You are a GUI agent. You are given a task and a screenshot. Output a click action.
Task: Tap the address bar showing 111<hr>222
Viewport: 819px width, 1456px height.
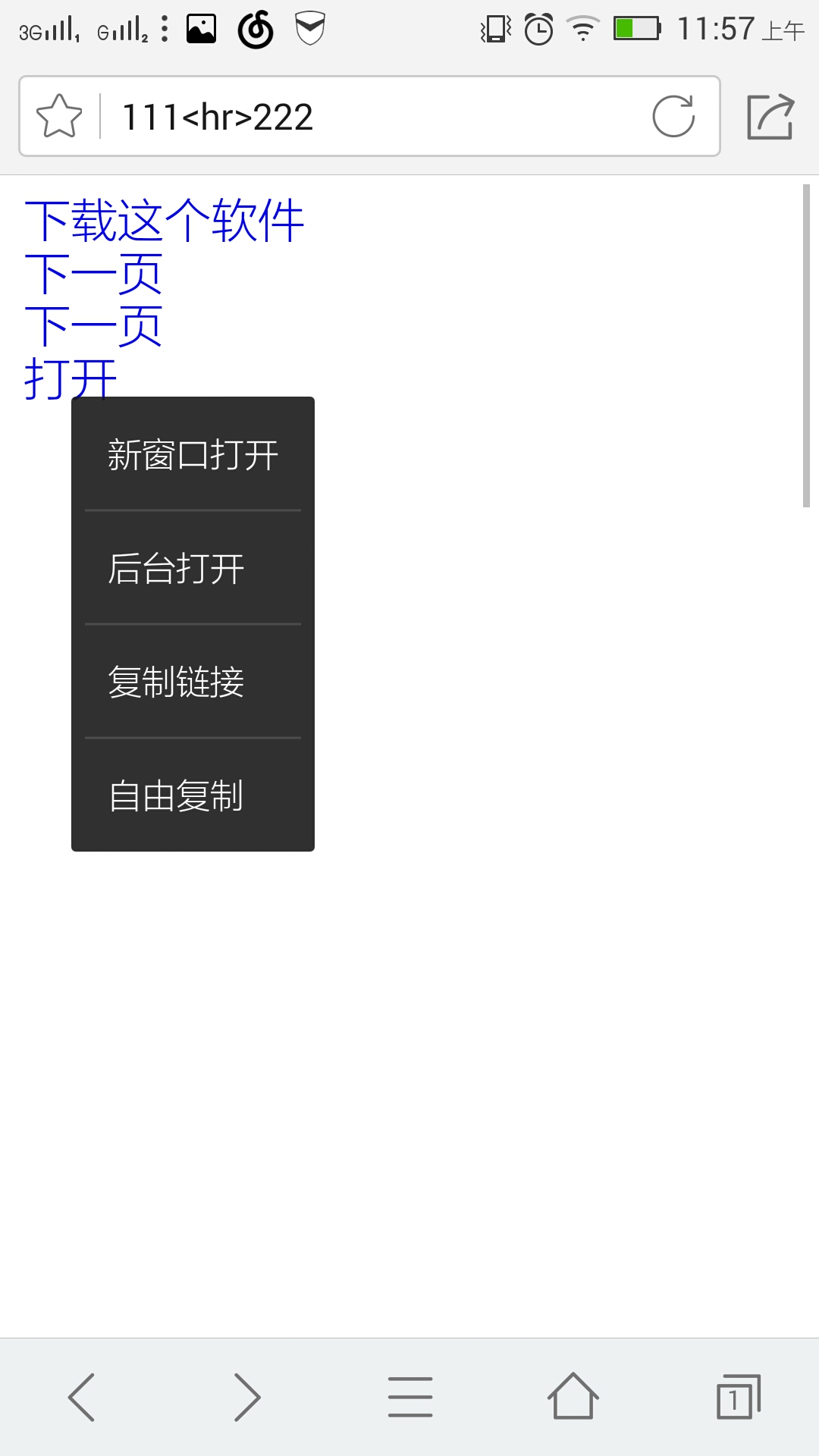(372, 117)
